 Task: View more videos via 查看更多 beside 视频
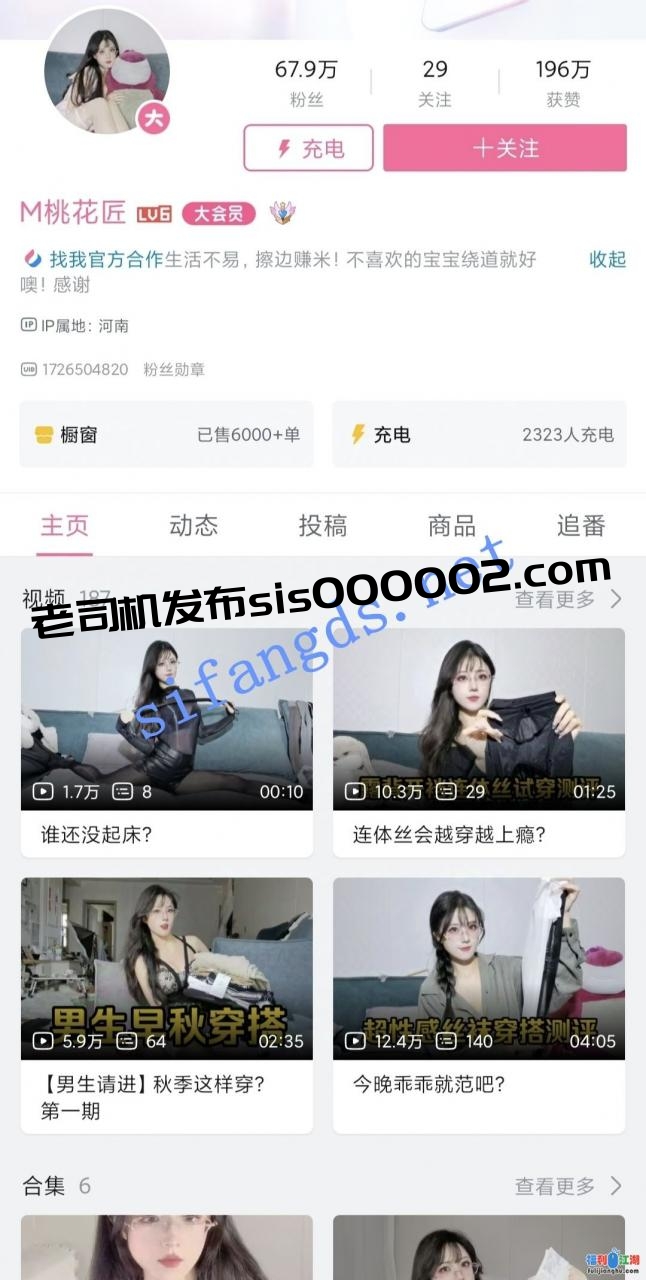coord(568,599)
